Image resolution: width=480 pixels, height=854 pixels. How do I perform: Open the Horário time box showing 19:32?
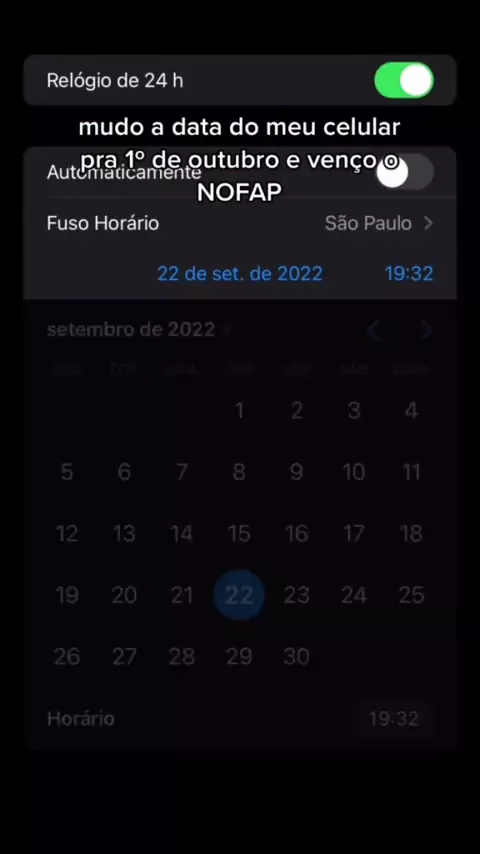[393, 719]
